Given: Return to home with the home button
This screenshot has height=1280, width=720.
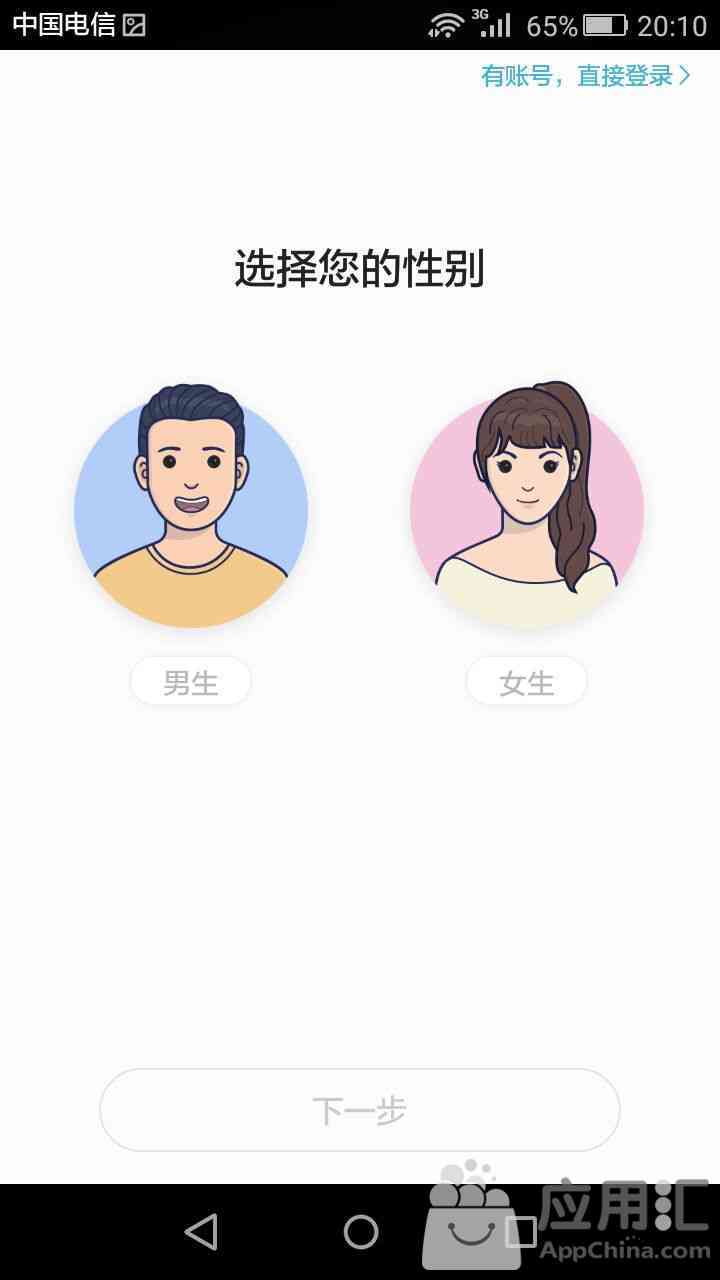Looking at the screenshot, I should click(x=360, y=1232).
